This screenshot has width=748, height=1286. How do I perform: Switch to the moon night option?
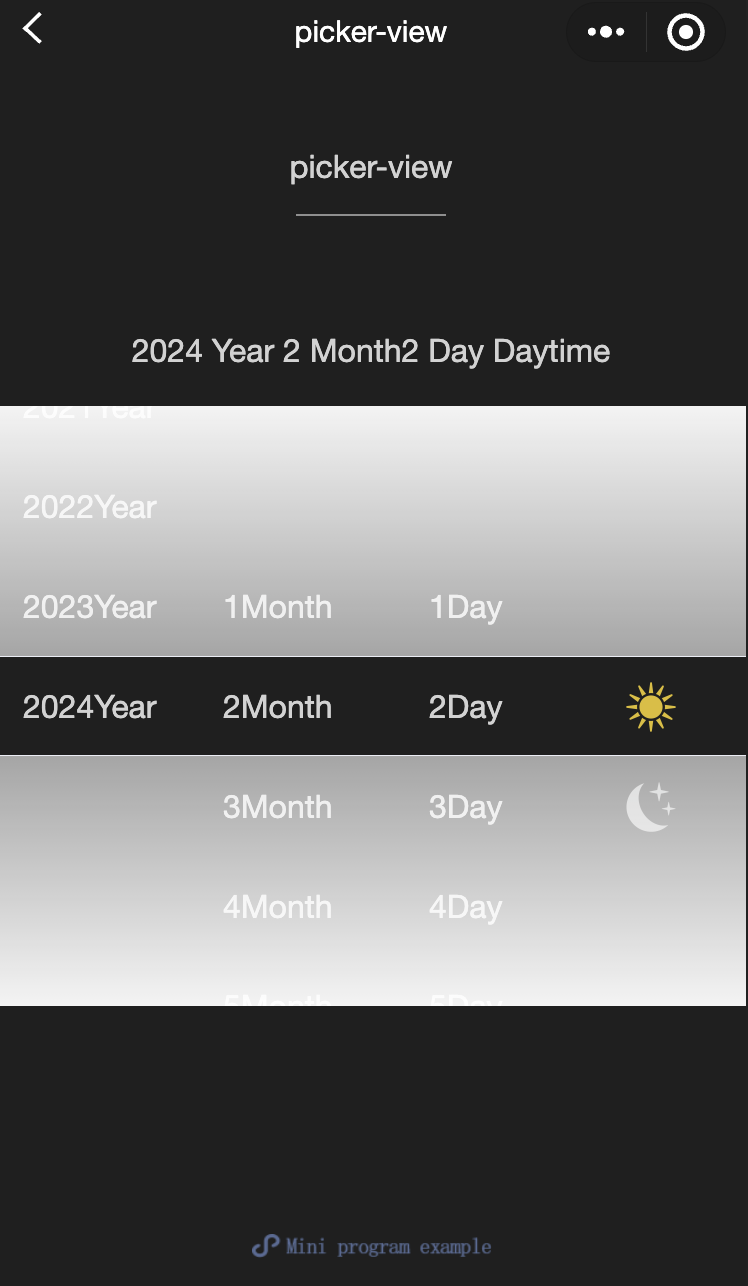click(x=651, y=807)
